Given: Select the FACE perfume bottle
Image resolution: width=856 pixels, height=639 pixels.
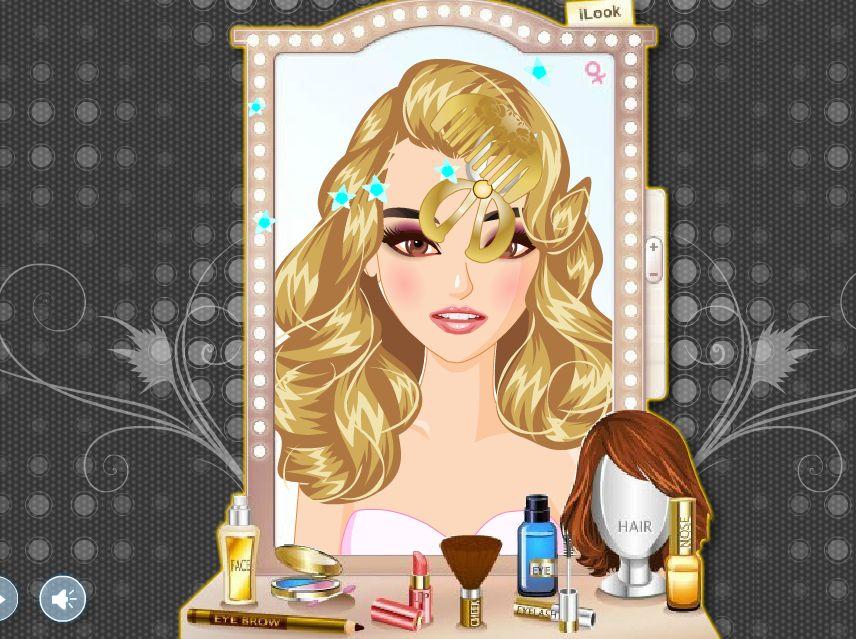Looking at the screenshot, I should [239, 556].
